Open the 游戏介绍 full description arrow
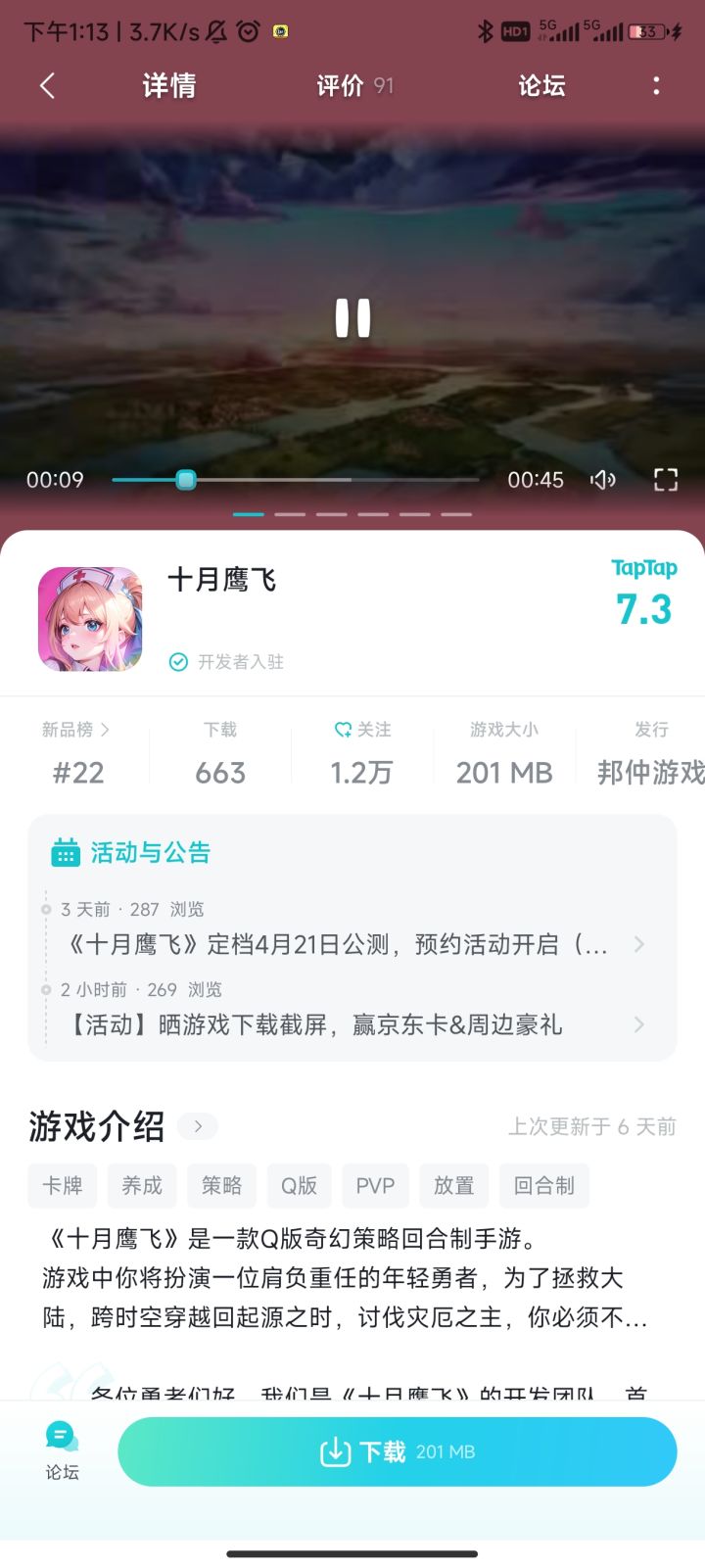 coord(197,1126)
